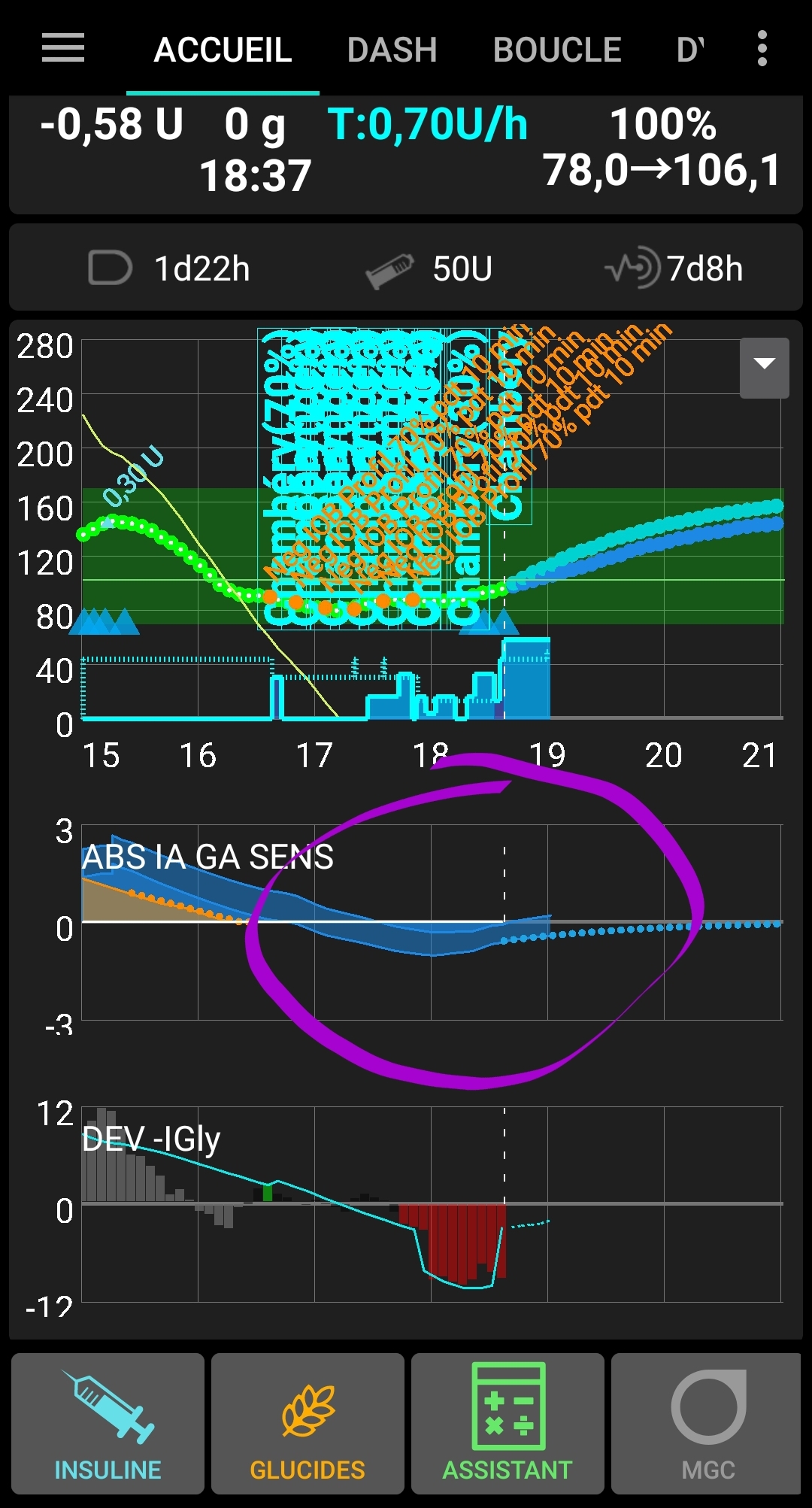Viewport: 812px width, 1508px height.
Task: Expand the chart options dropdown arrow
Action: click(x=765, y=368)
